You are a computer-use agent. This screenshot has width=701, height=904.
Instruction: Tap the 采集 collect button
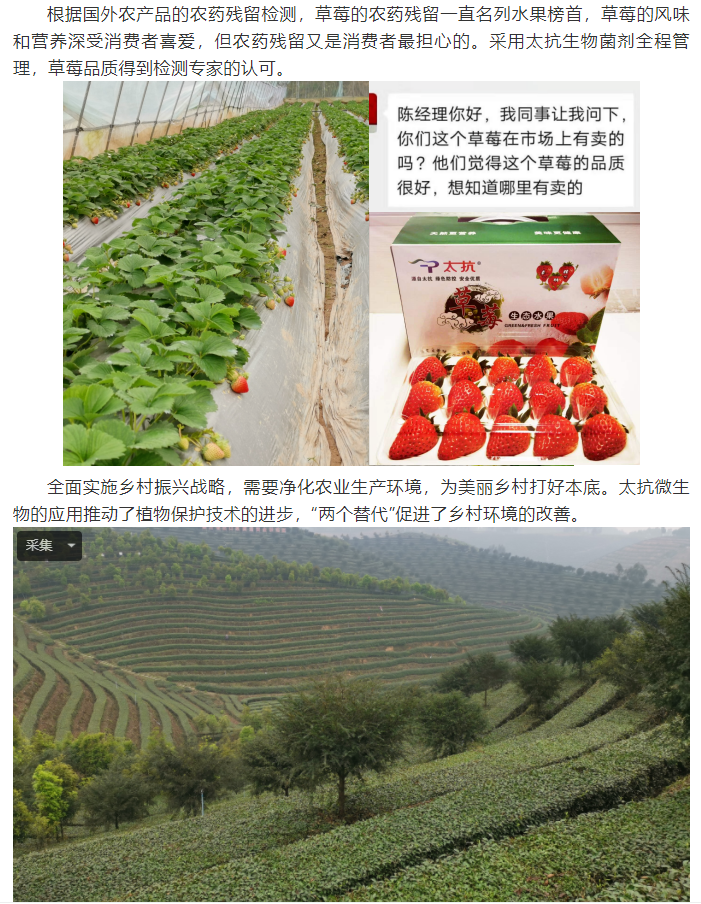pos(39,546)
